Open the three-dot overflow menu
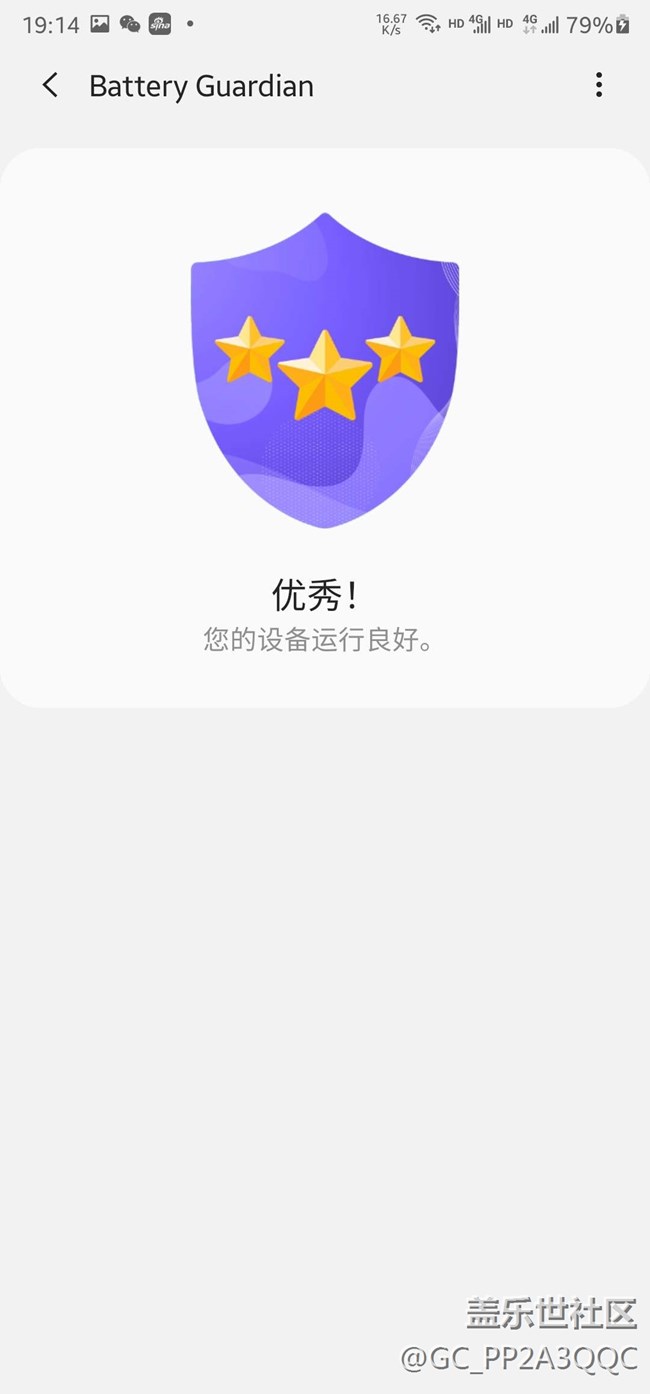The image size is (650, 1394). [x=599, y=86]
